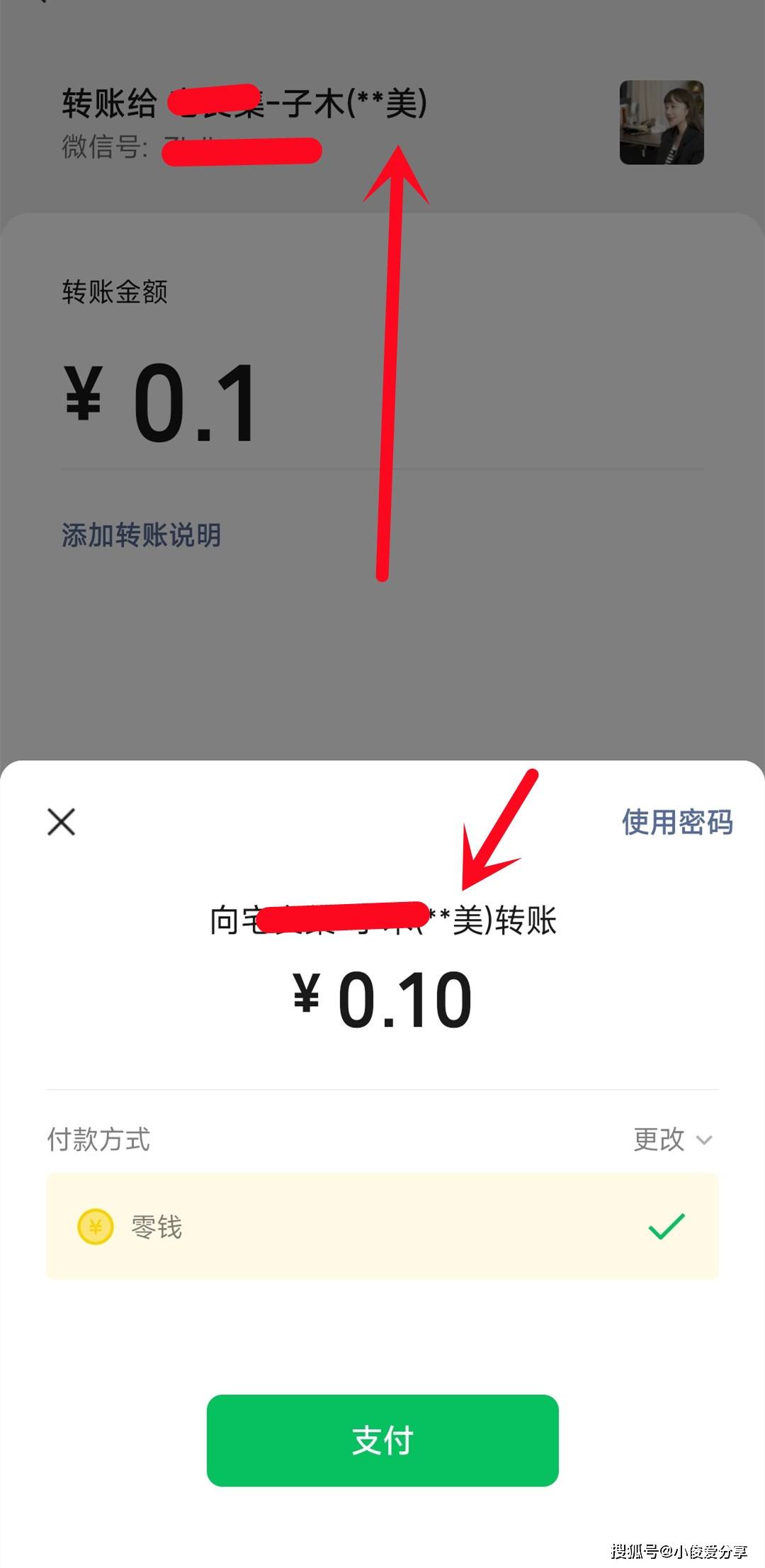Tap 更改 to change the payment method
Screen dimensions: 765x1568
[x=671, y=1139]
